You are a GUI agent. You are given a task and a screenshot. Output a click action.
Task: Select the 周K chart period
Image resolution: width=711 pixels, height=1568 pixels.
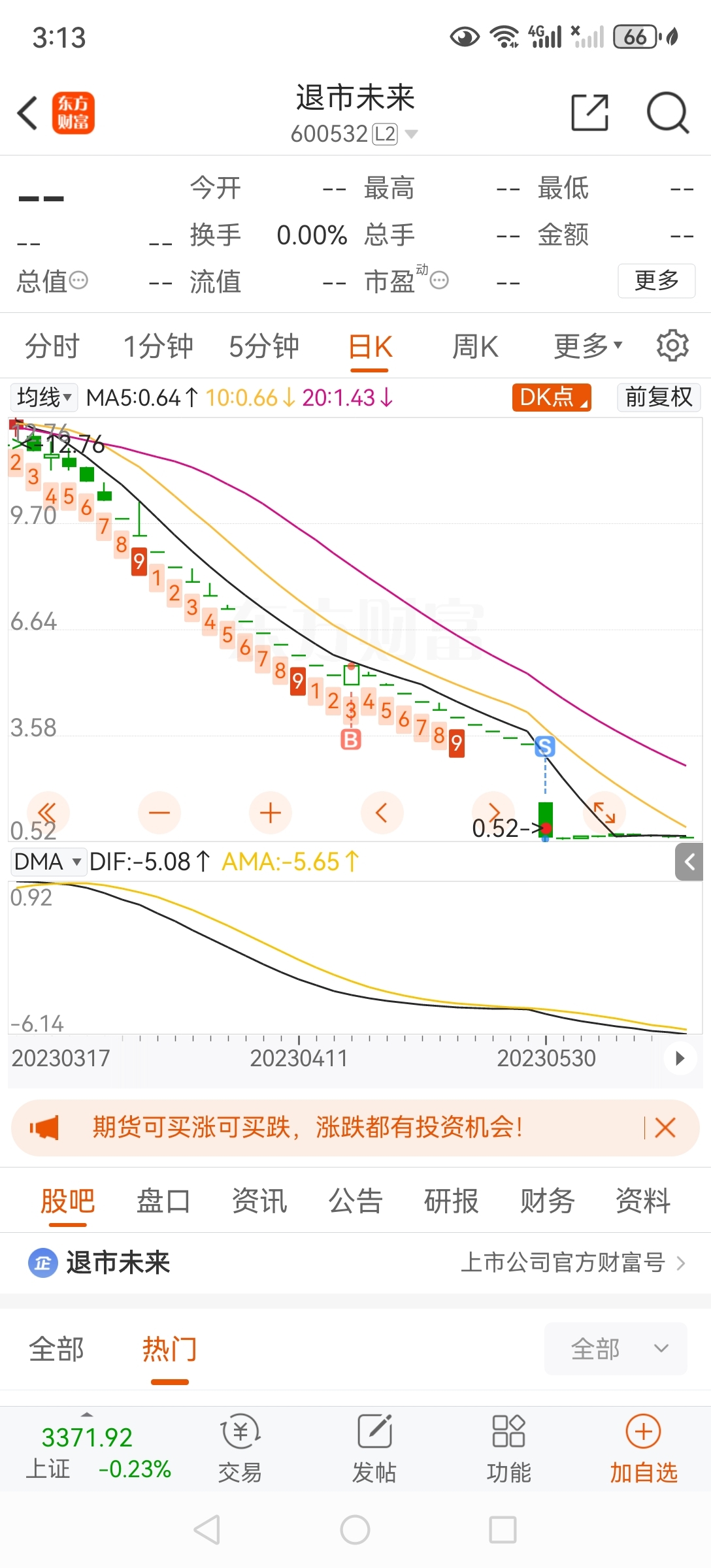tap(476, 346)
